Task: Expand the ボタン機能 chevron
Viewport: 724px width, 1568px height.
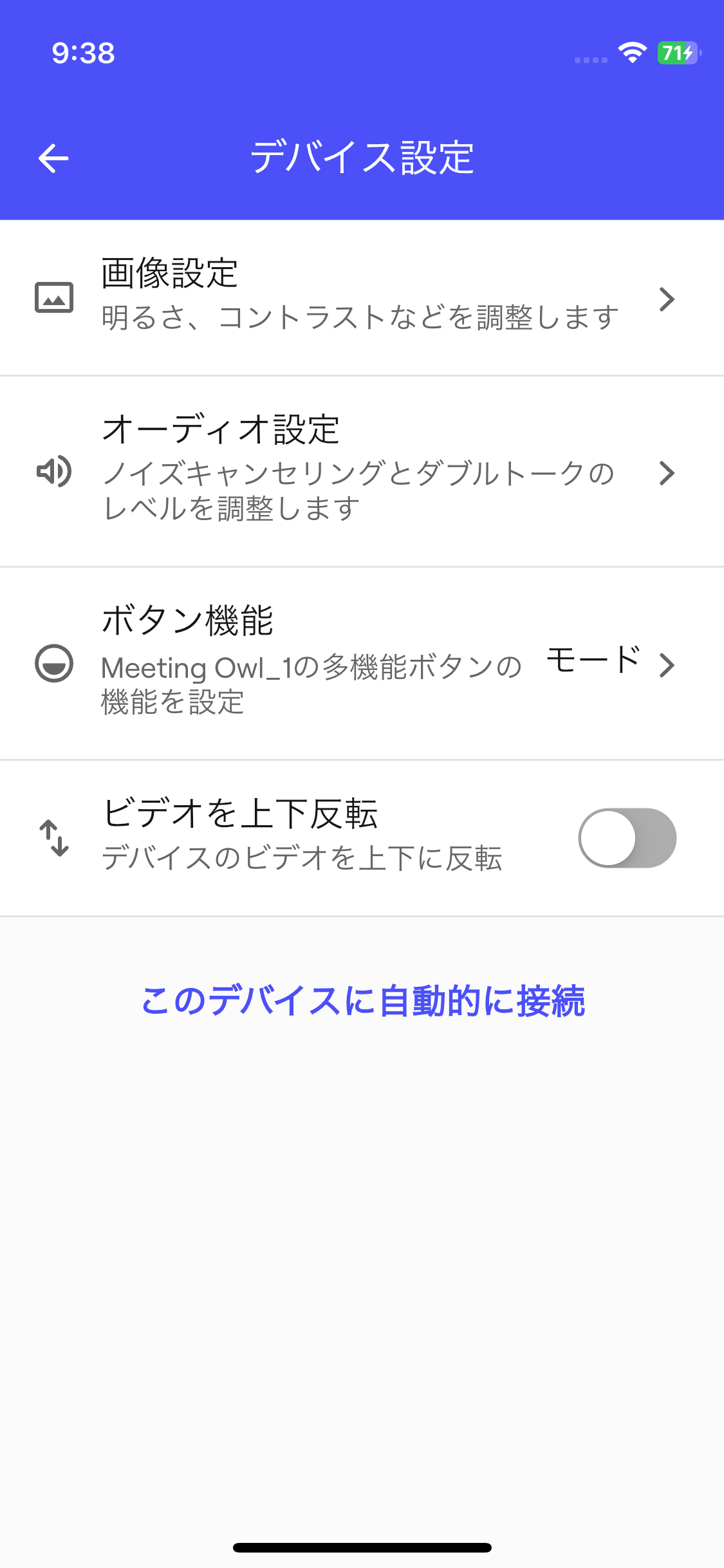Action: (x=667, y=666)
